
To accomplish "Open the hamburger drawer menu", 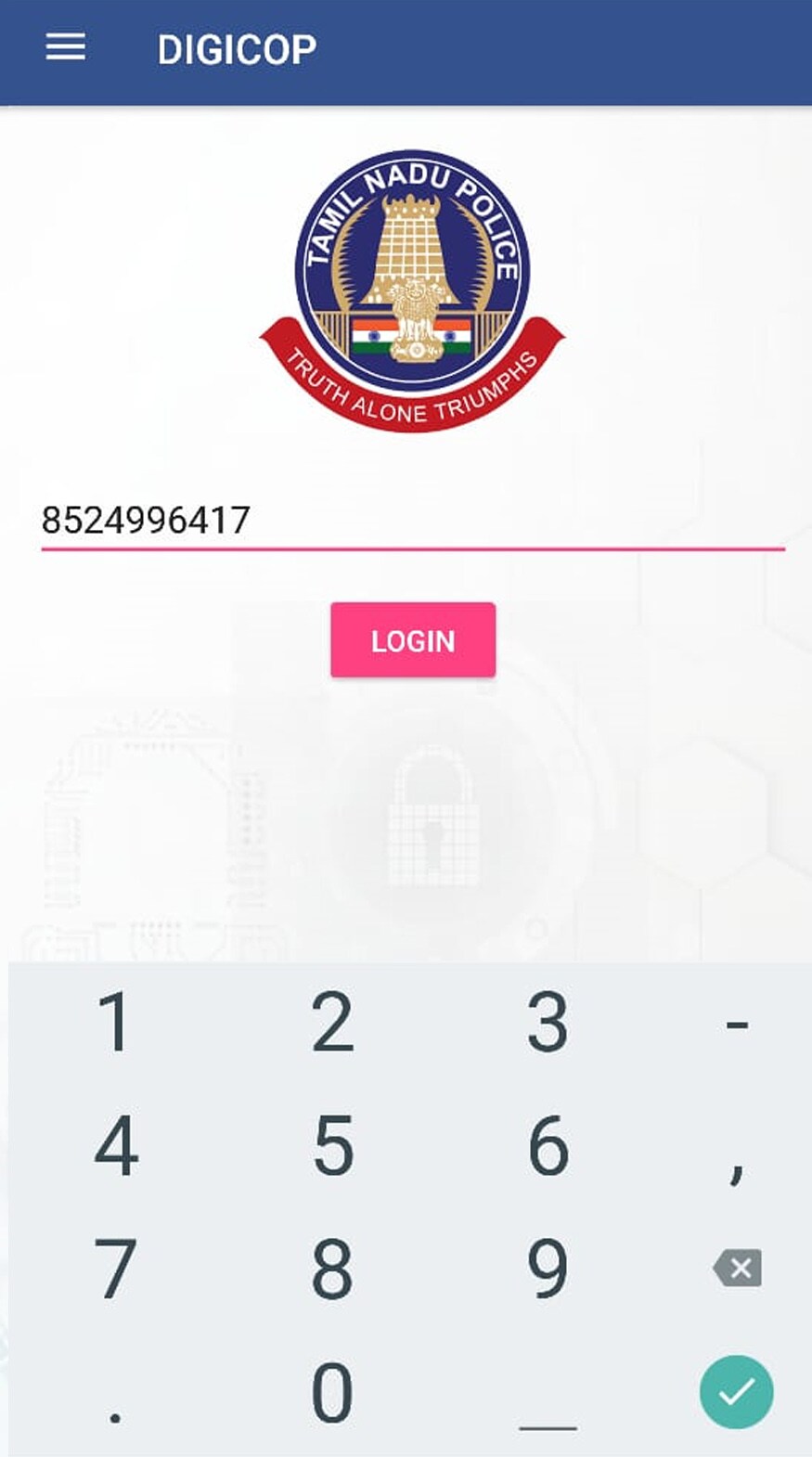I will tap(66, 47).
